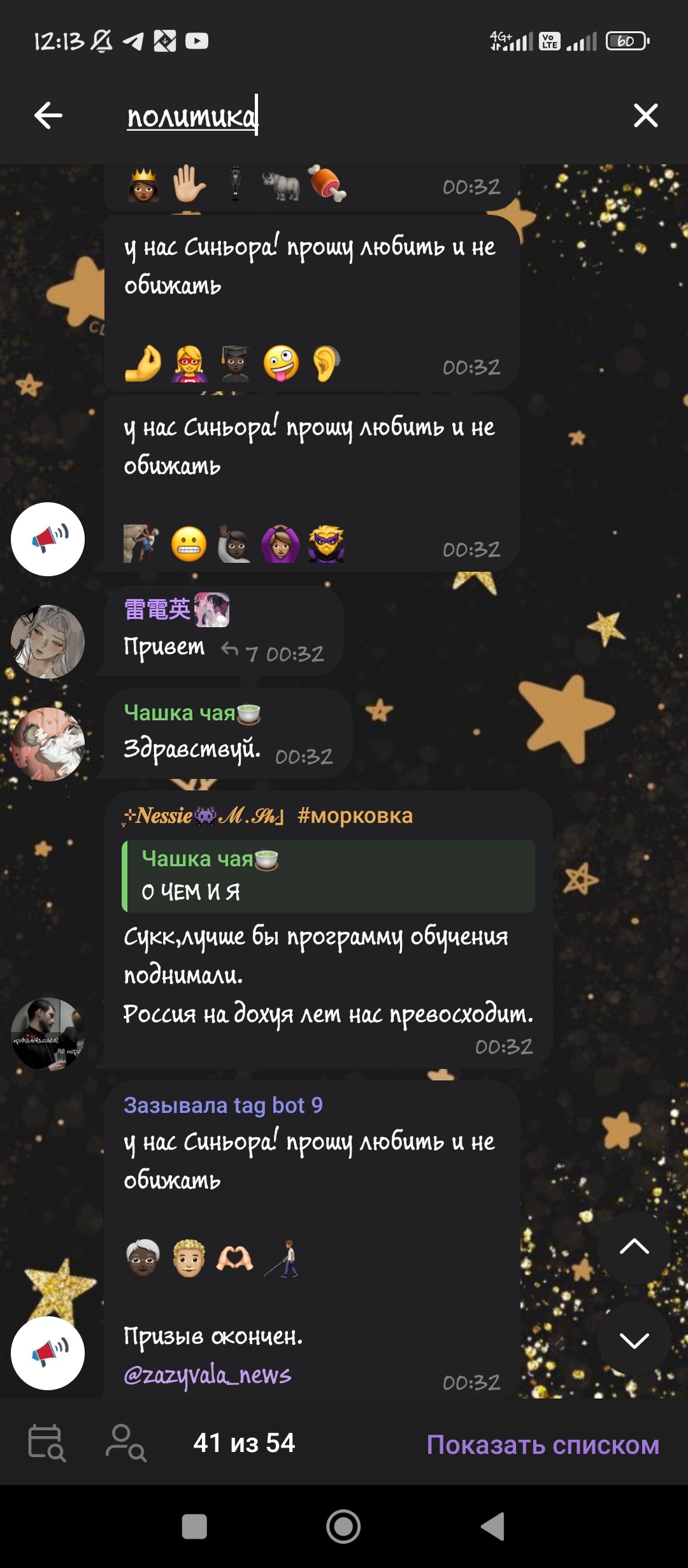
Task: Filter search results by member
Action: (125, 1443)
